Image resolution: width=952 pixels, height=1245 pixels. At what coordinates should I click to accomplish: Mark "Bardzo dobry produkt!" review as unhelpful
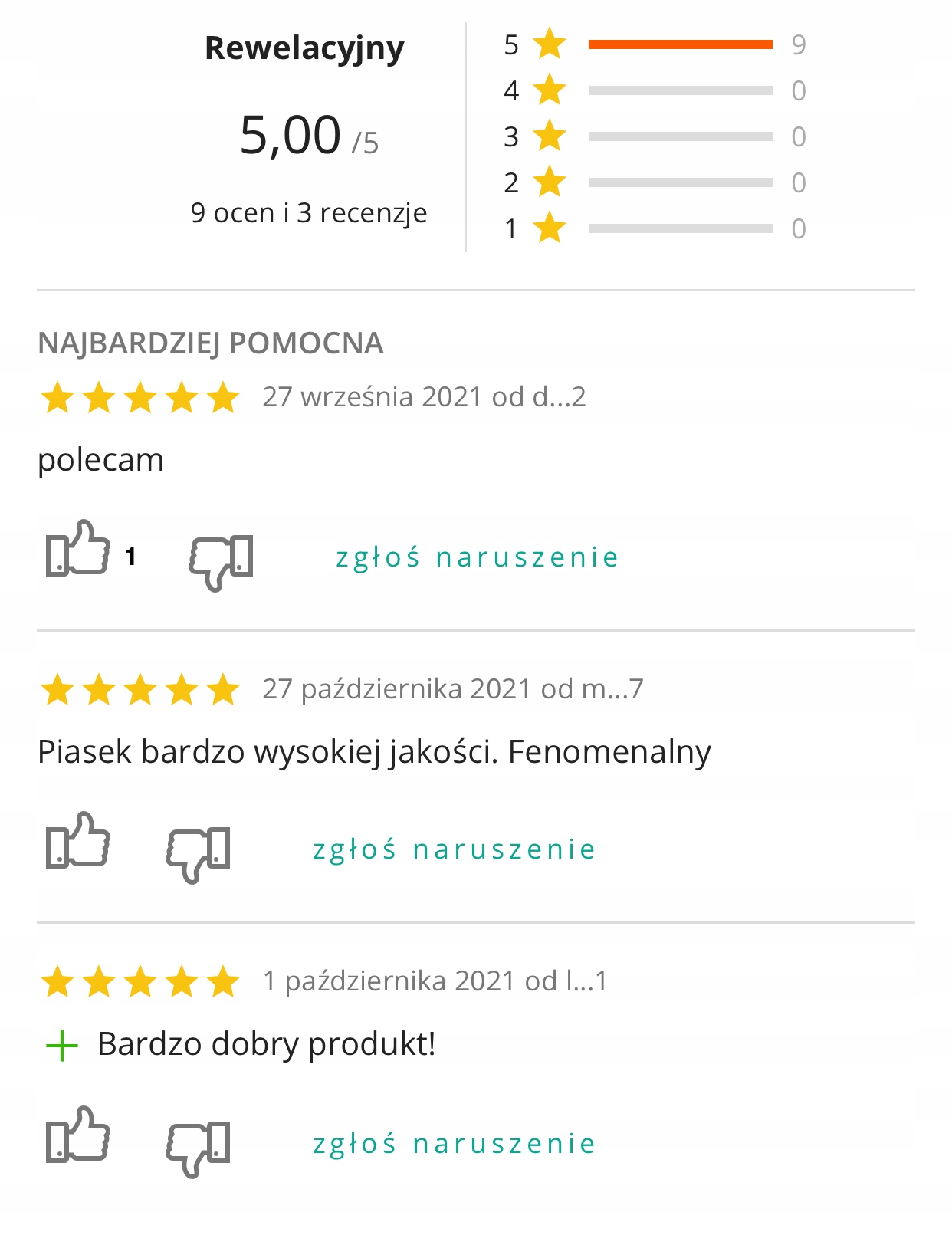199,1147
